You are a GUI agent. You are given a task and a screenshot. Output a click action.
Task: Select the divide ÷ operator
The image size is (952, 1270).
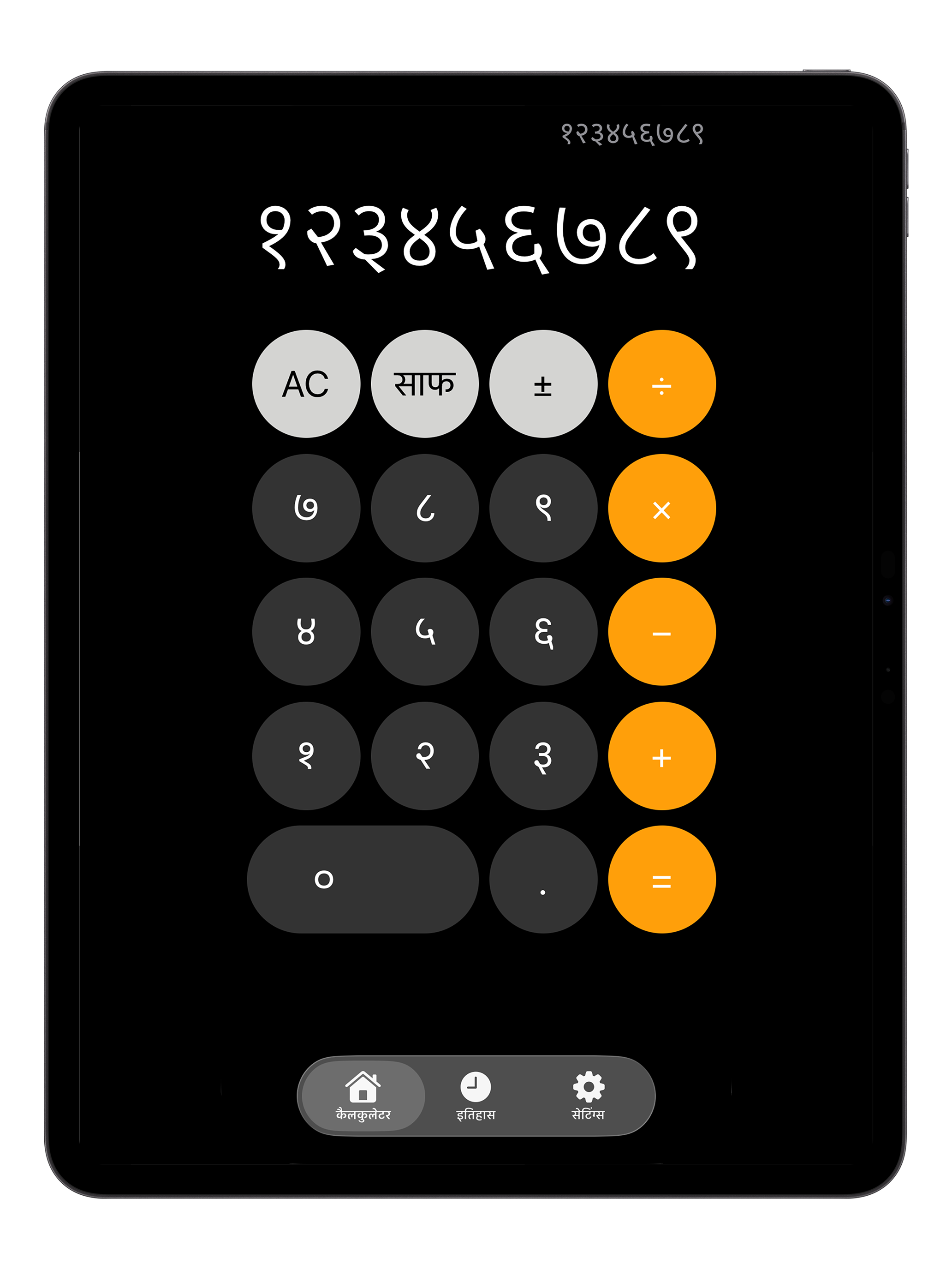point(661,384)
